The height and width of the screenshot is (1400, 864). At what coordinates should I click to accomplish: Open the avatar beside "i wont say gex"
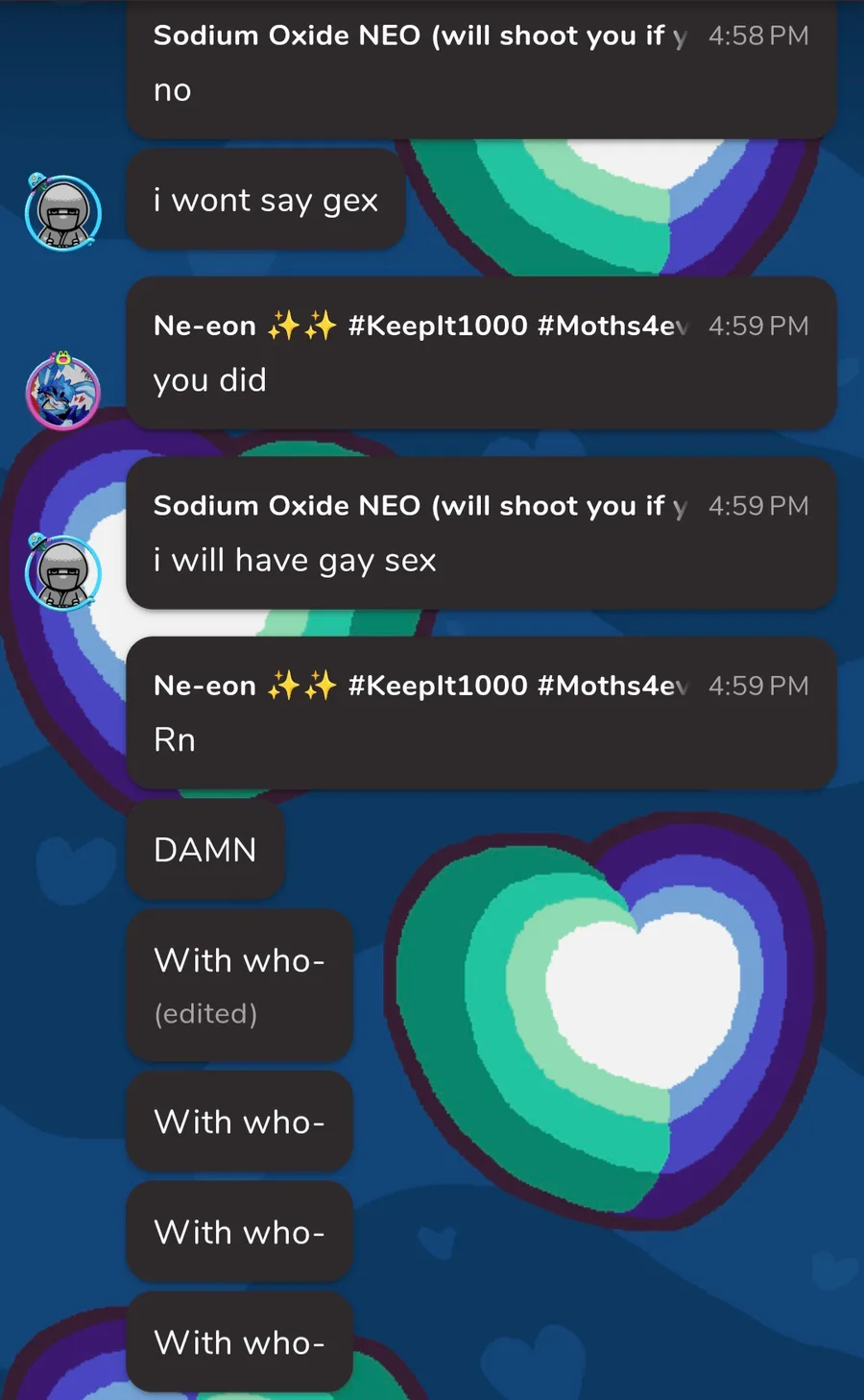pyautogui.click(x=63, y=212)
